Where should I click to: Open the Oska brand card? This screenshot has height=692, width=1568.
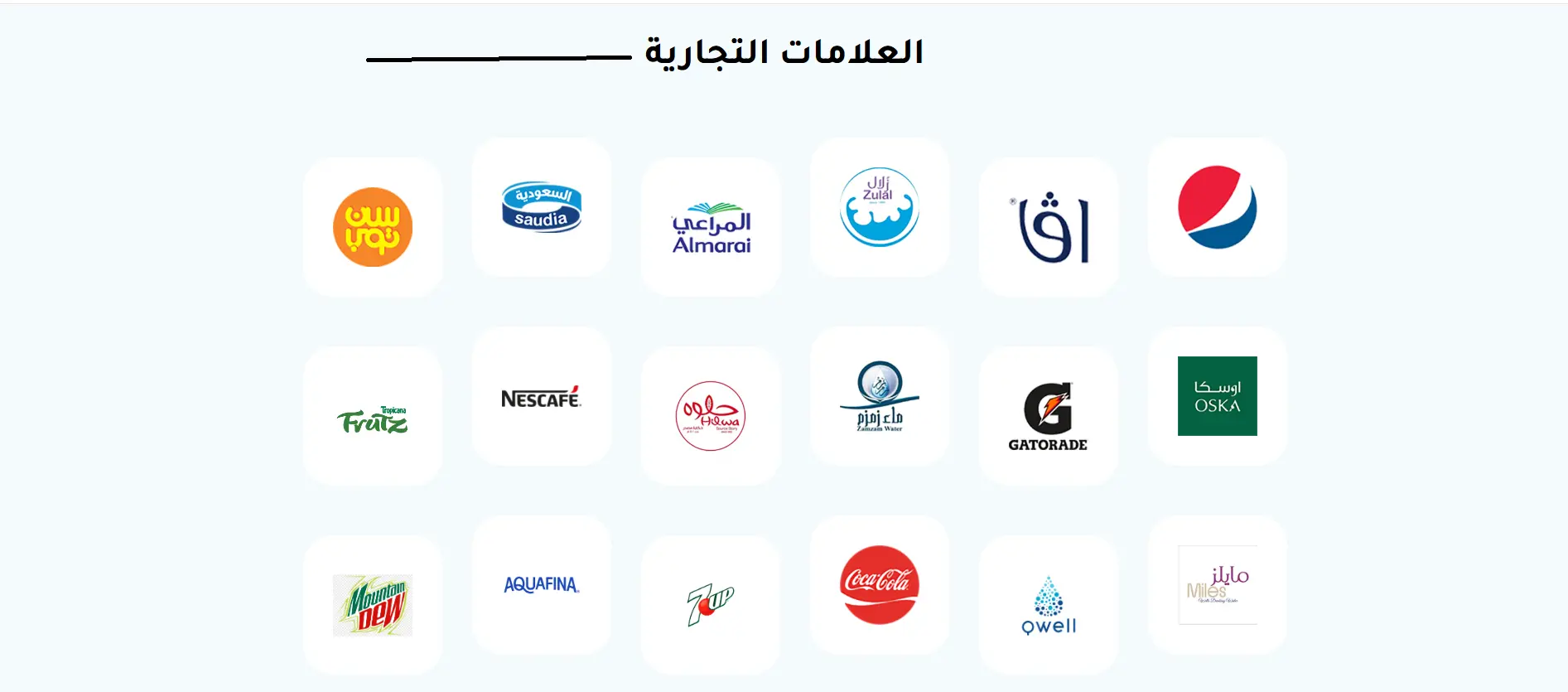1217,396
